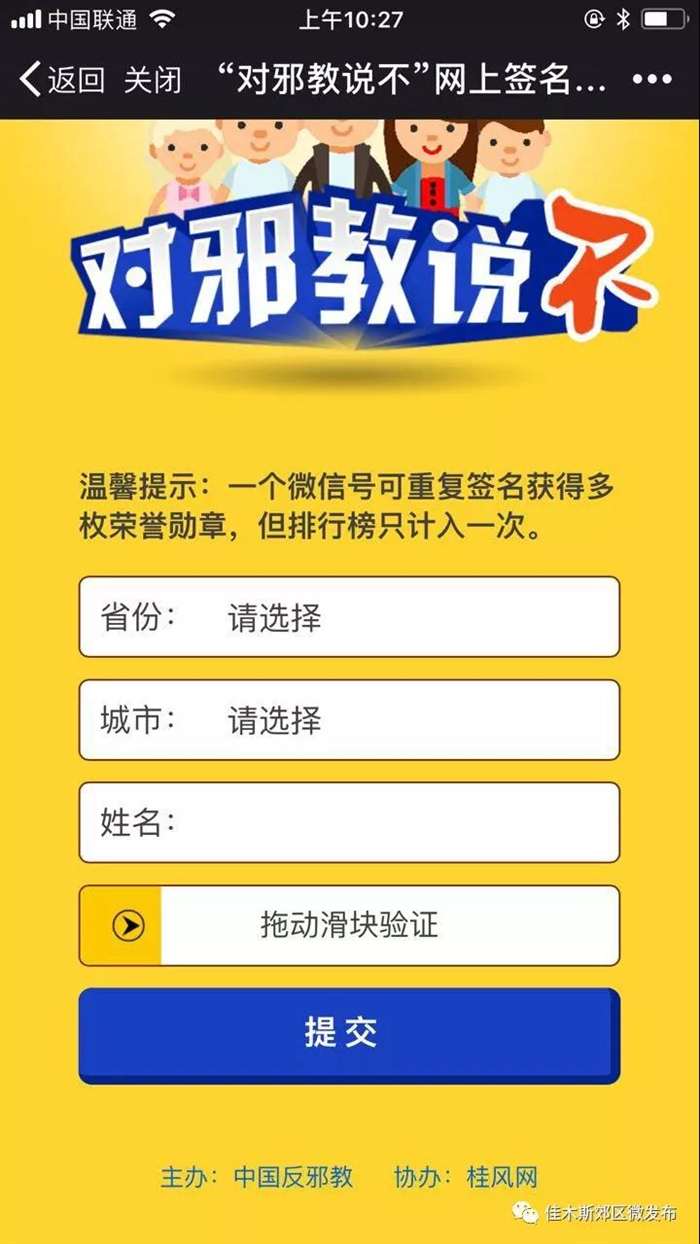This screenshot has height=1244, width=700.
Task: Open the 省份 province picker
Action: point(349,617)
